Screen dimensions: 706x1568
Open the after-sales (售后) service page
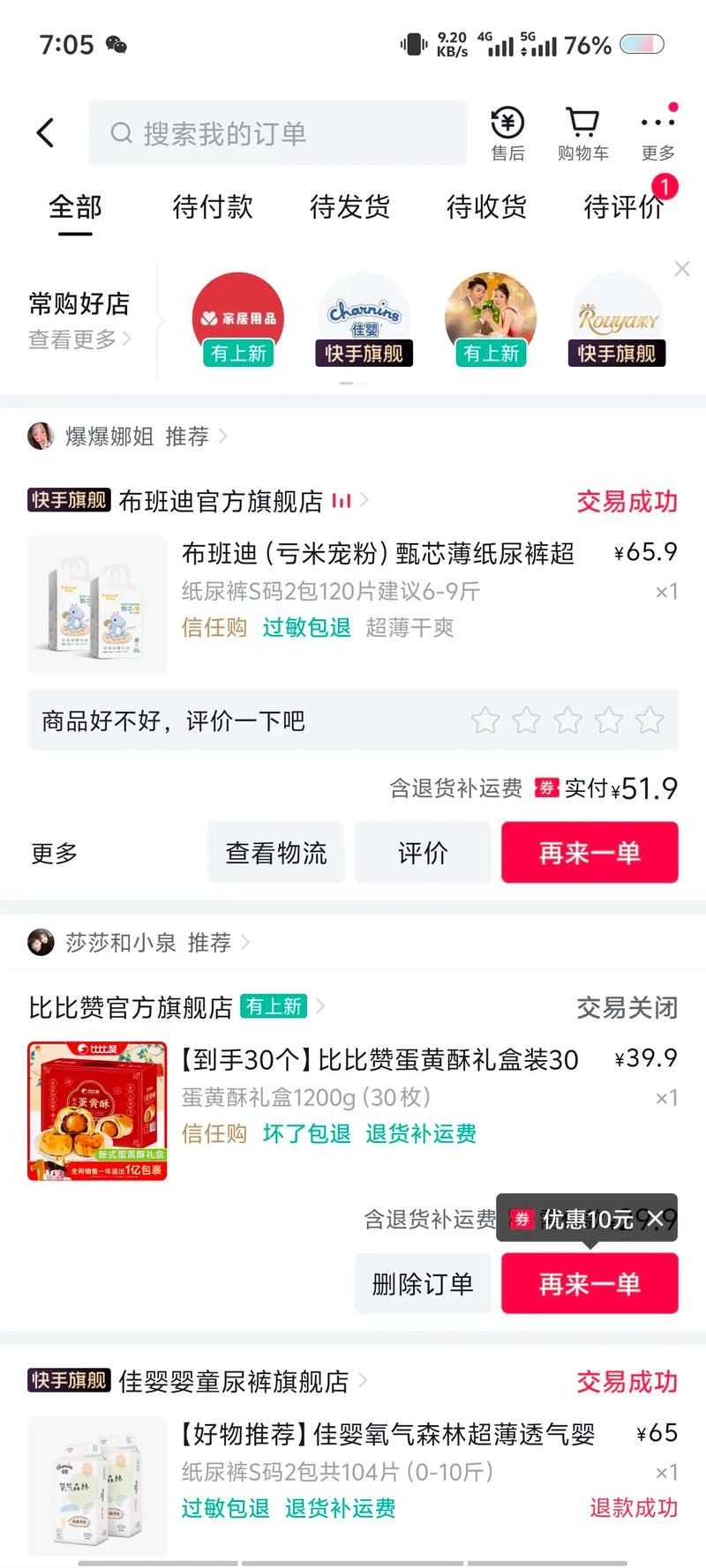[x=507, y=132]
